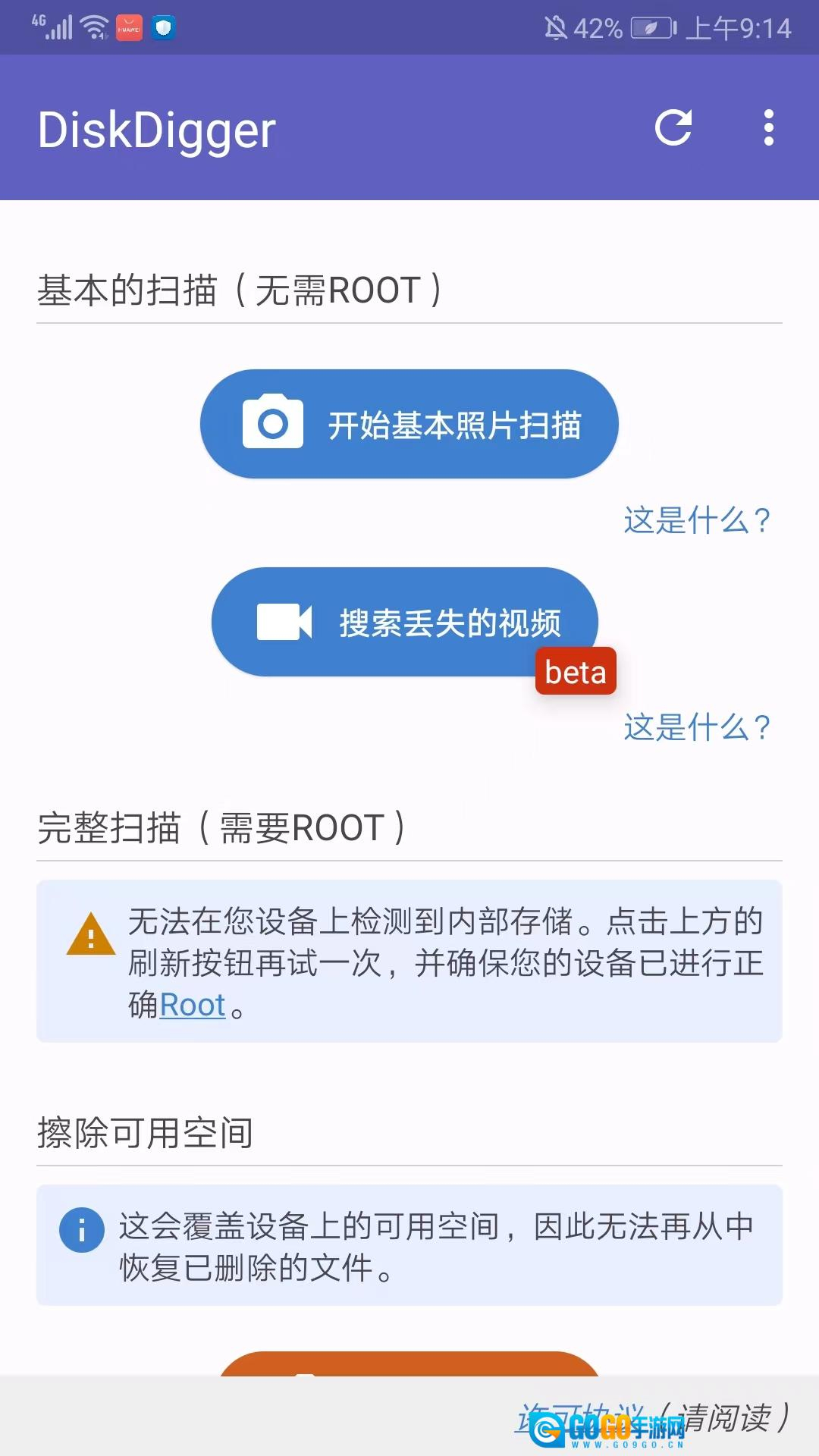Tap the orange button under 擦除可用空间
819x1456 pixels.
point(409,1363)
